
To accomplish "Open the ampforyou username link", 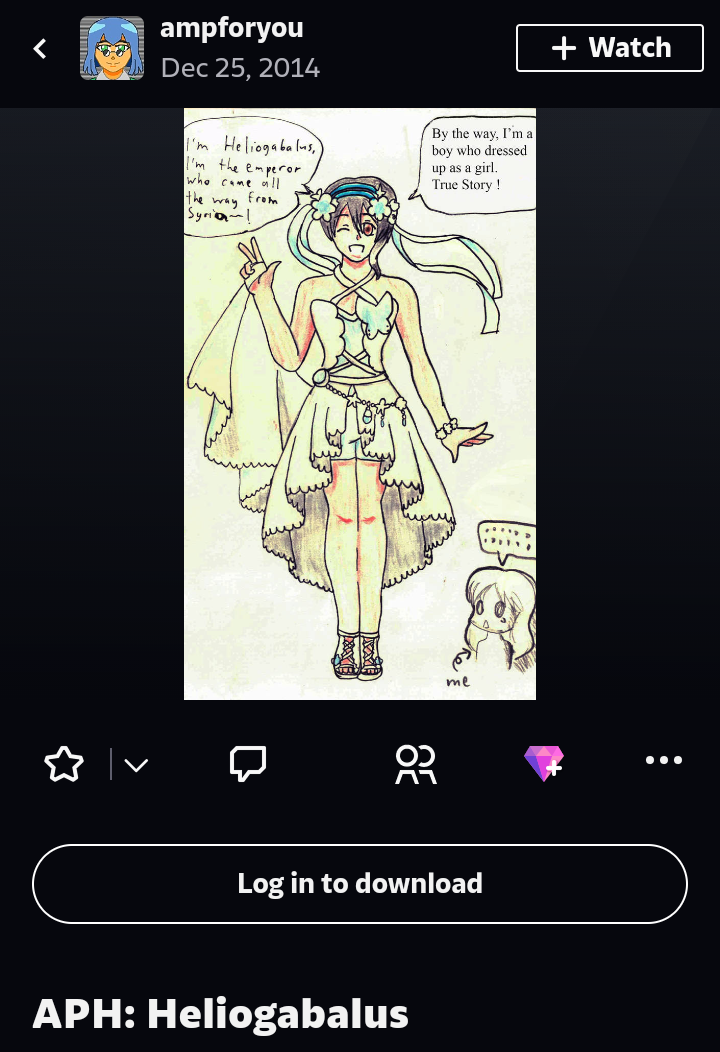I will [x=232, y=28].
